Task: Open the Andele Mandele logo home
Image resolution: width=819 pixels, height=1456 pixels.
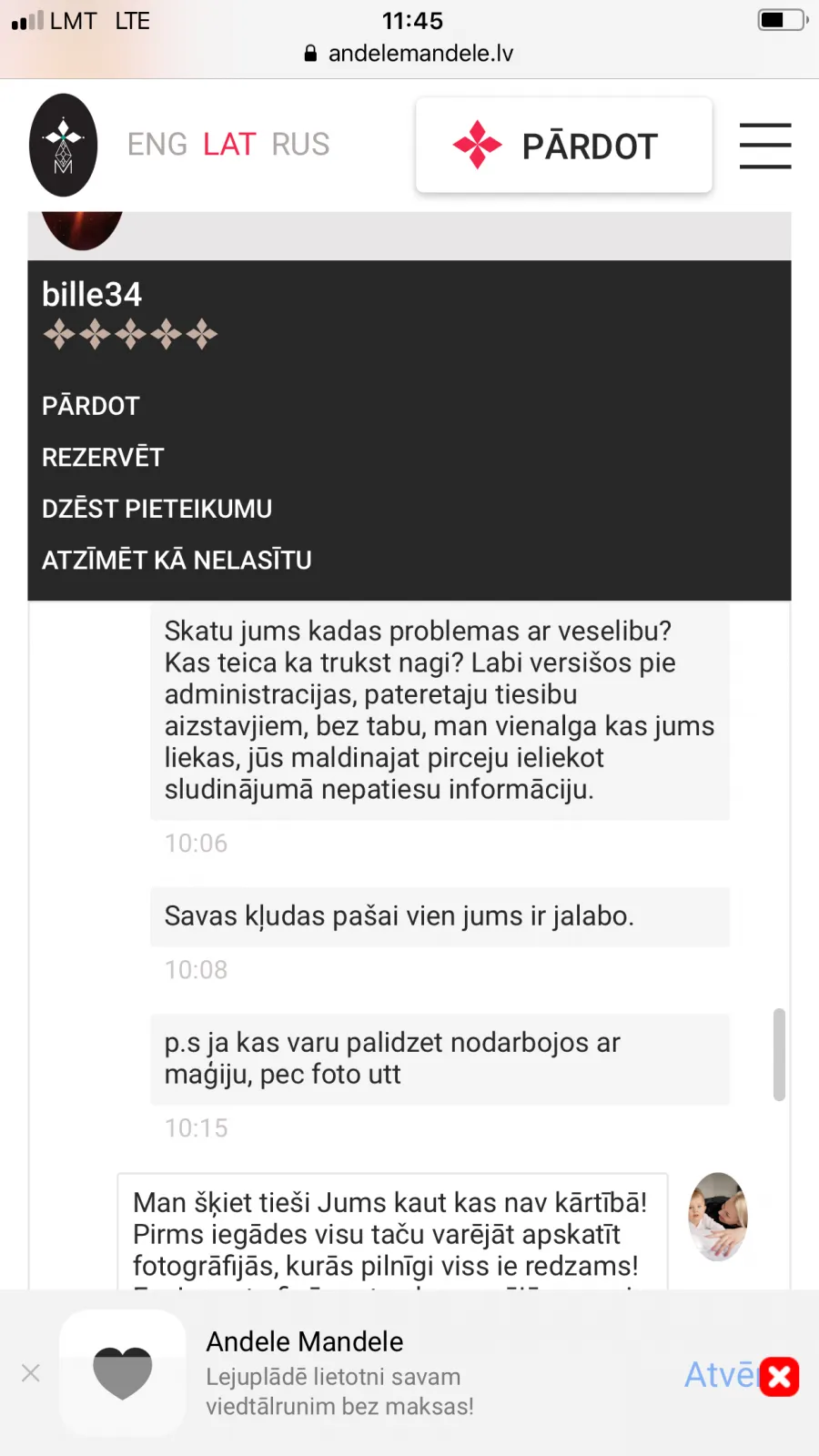Action: point(64,146)
